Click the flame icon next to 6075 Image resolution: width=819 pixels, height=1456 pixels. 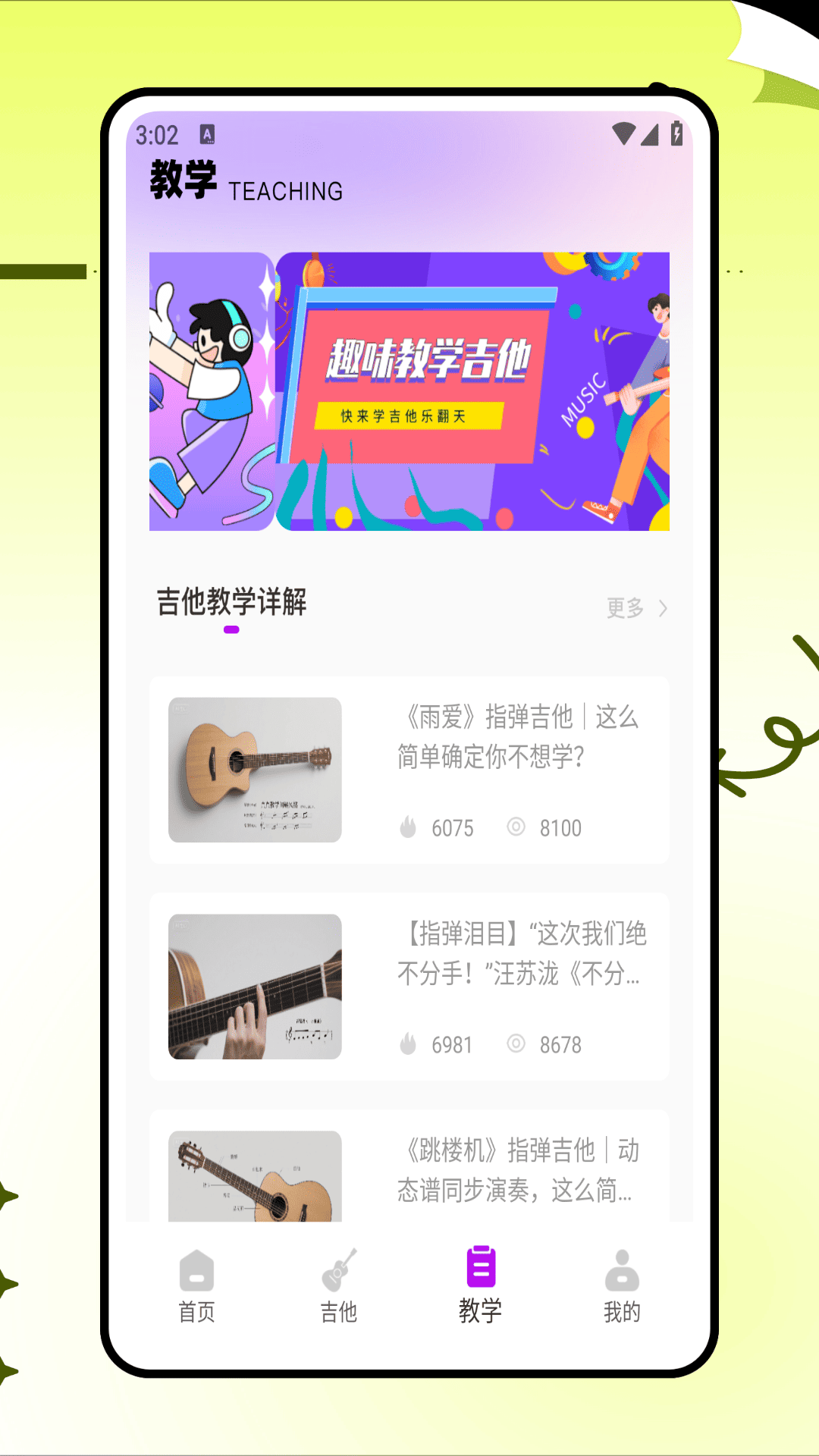pos(409,827)
